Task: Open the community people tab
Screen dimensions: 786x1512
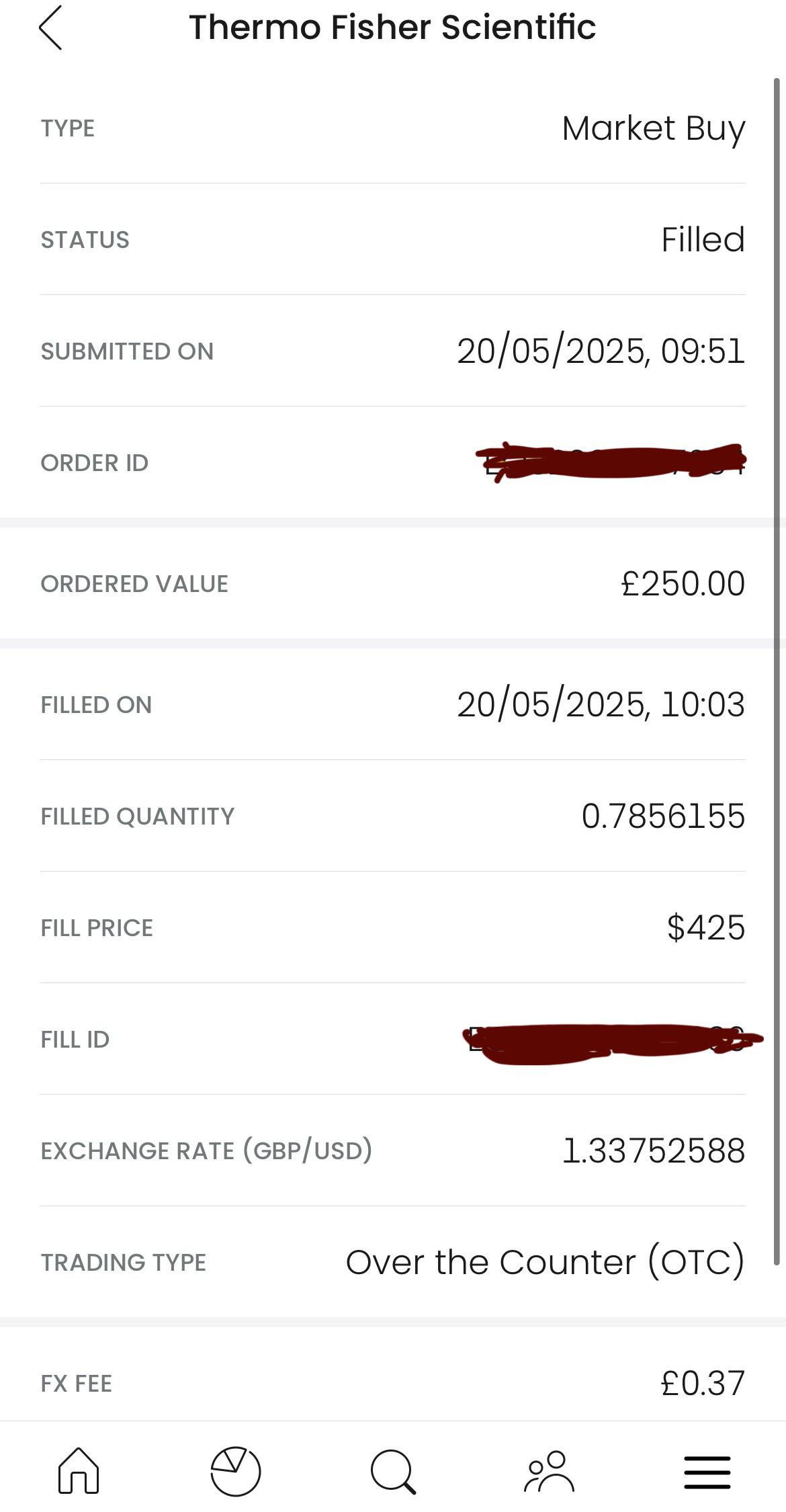Action: [x=549, y=1471]
